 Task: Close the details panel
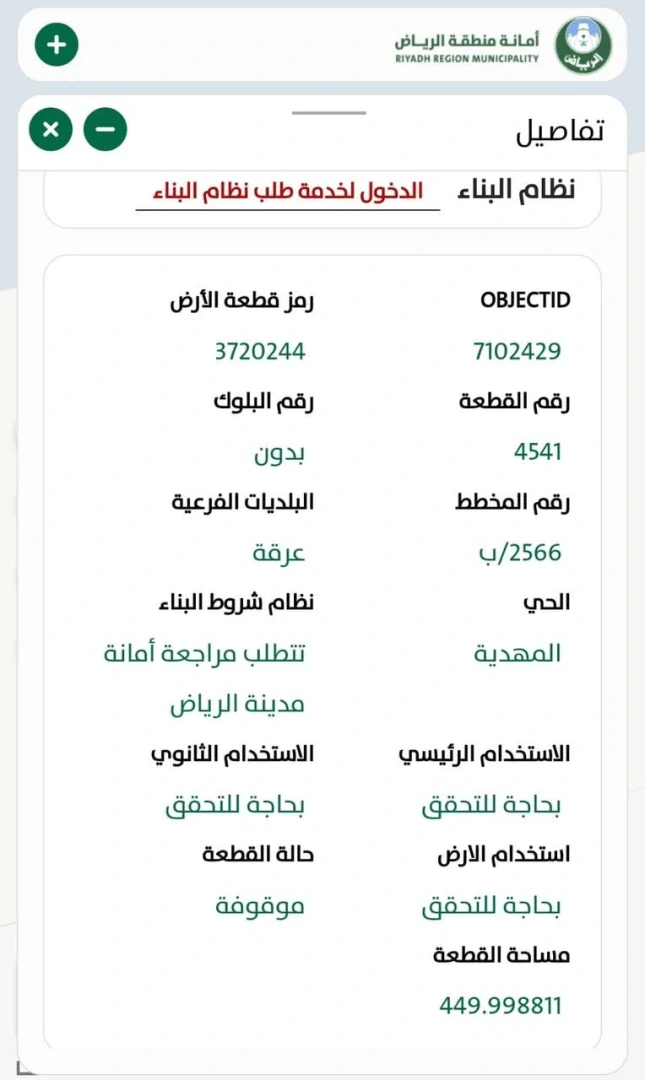click(51, 130)
